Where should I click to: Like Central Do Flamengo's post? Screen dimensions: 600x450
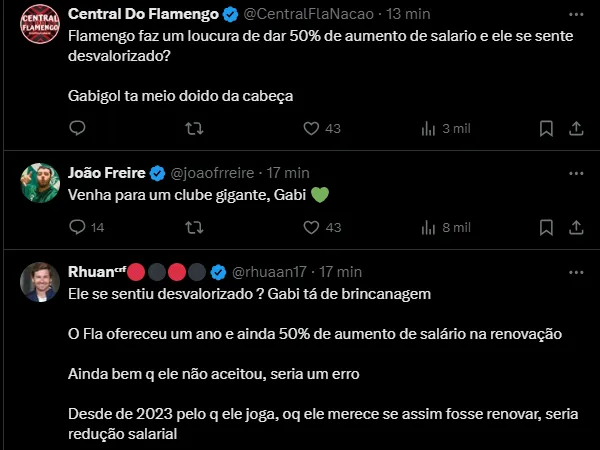tap(311, 128)
